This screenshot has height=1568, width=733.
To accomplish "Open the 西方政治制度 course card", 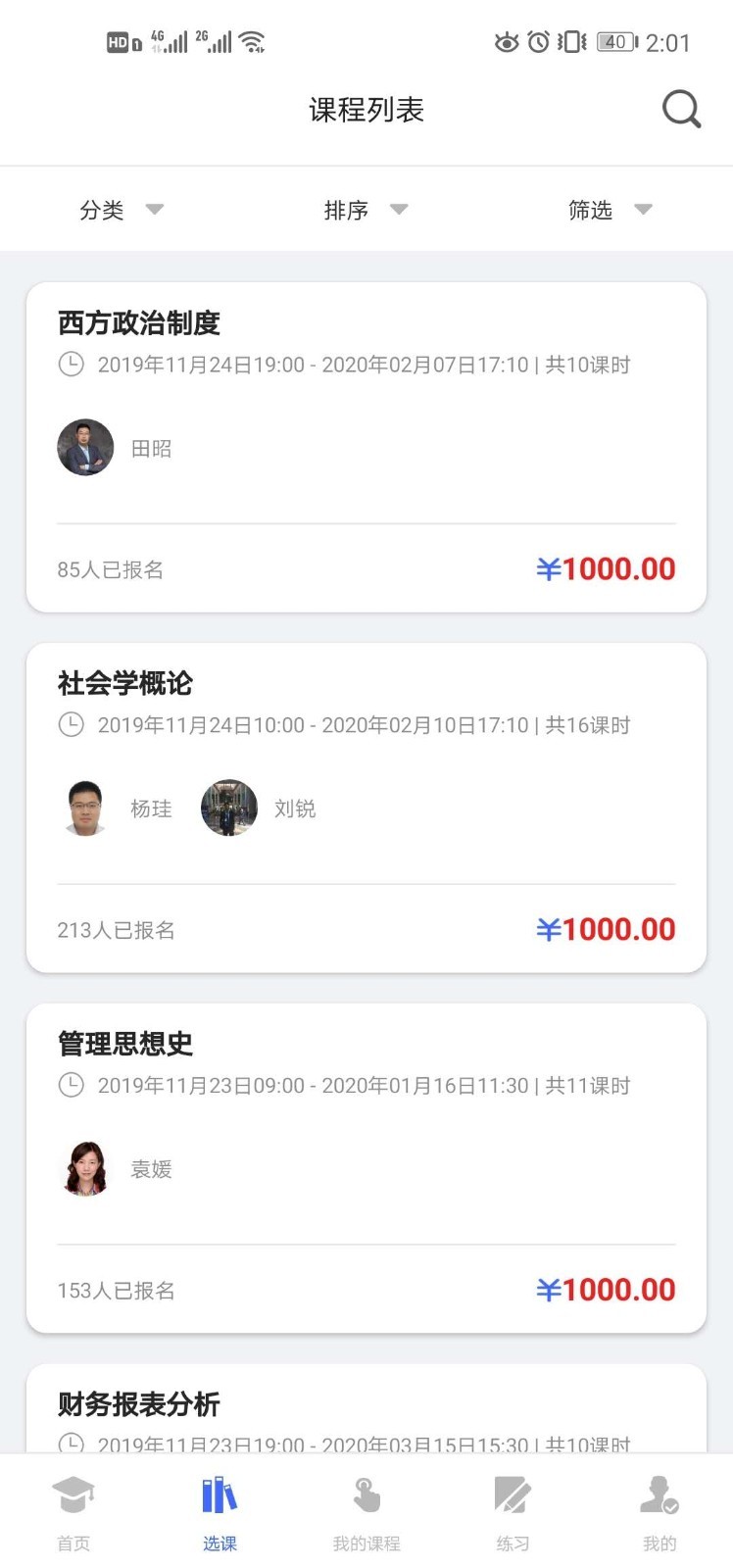I will pos(366,447).
